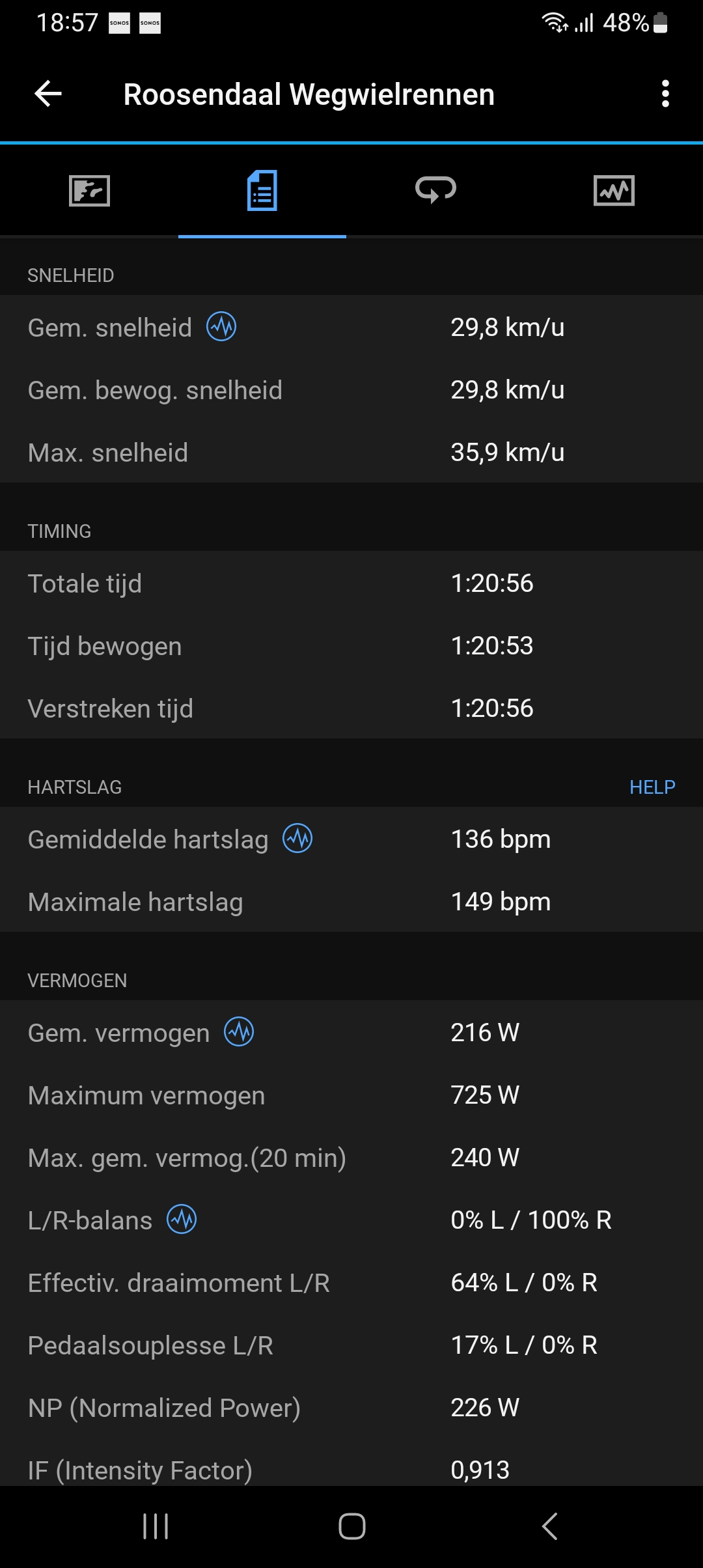Open the graph icon beside L/R-balans
Viewport: 703px width, 1568px height.
point(182,1219)
